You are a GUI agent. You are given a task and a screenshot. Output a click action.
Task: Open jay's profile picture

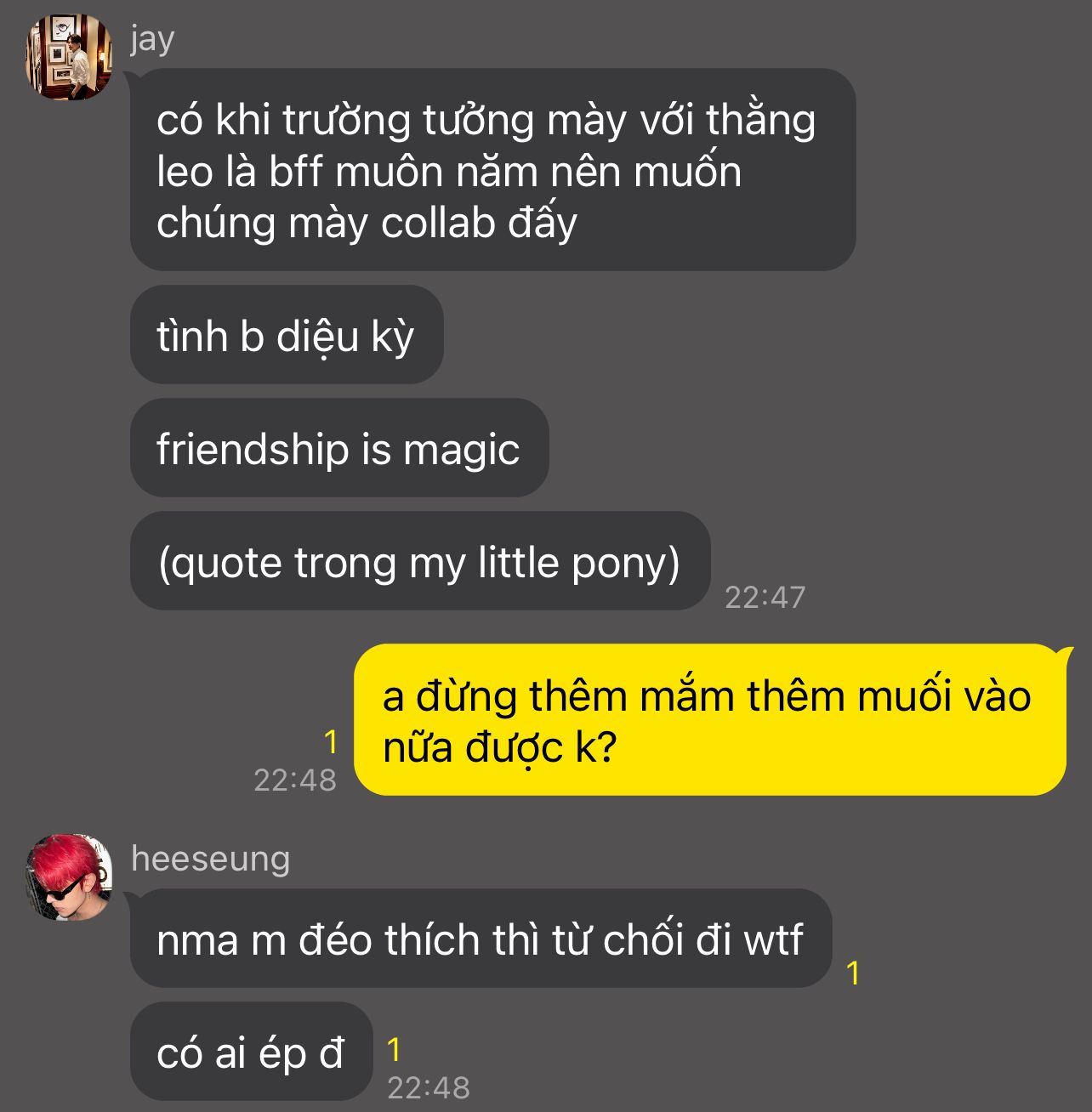coord(68,57)
